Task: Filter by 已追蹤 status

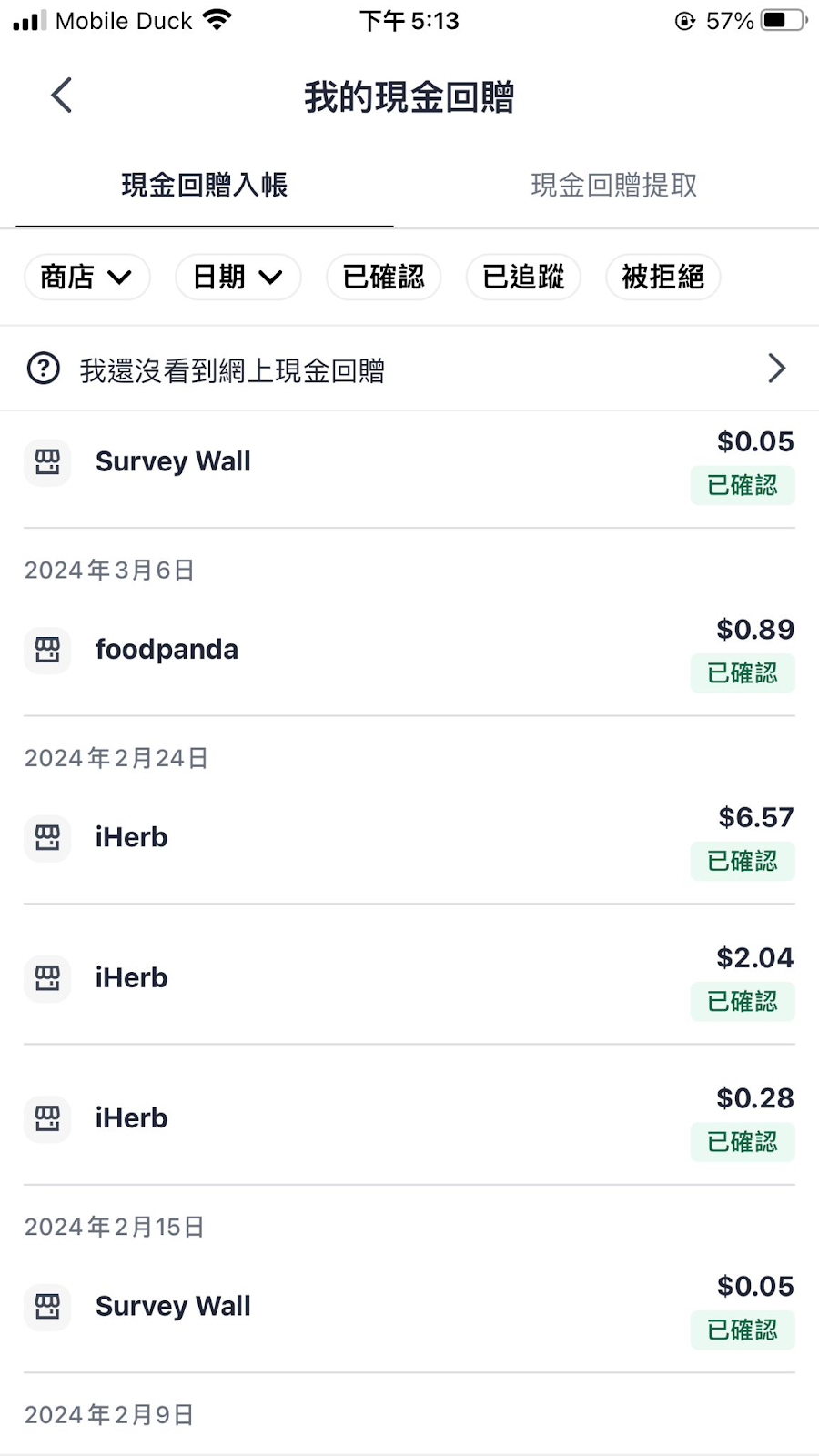Action: click(x=523, y=277)
